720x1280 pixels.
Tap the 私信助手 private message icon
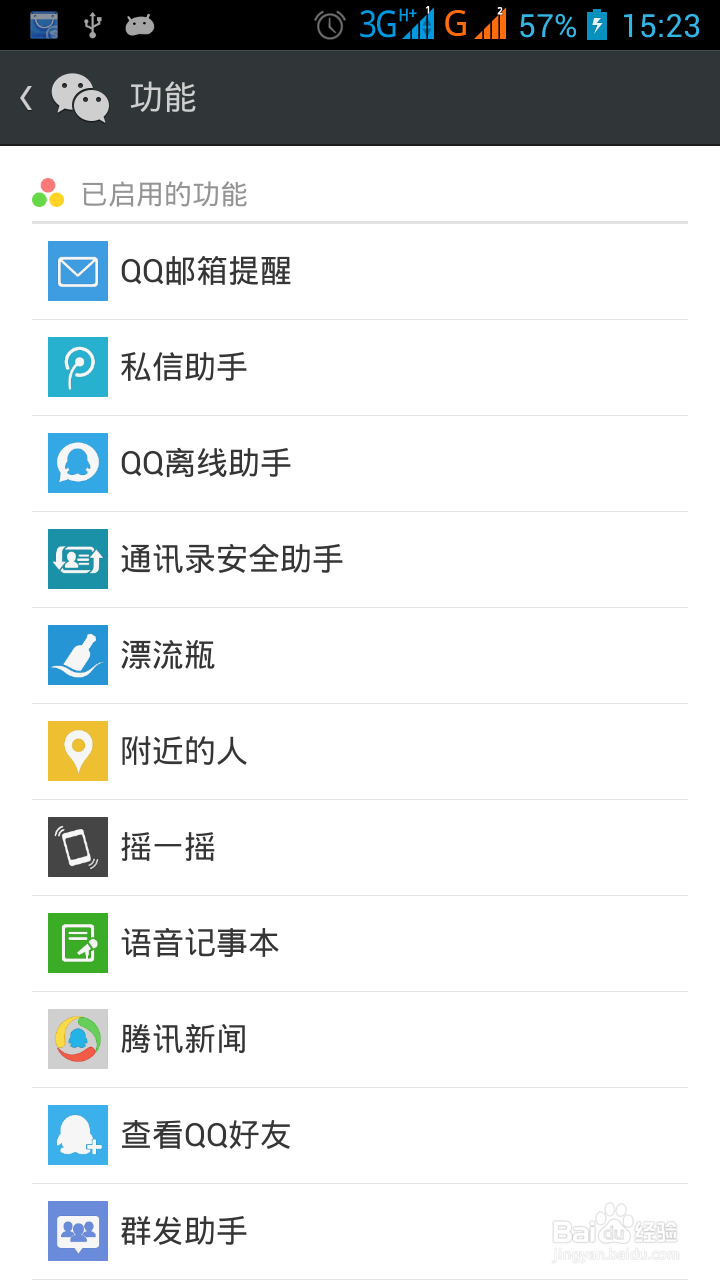pos(77,367)
